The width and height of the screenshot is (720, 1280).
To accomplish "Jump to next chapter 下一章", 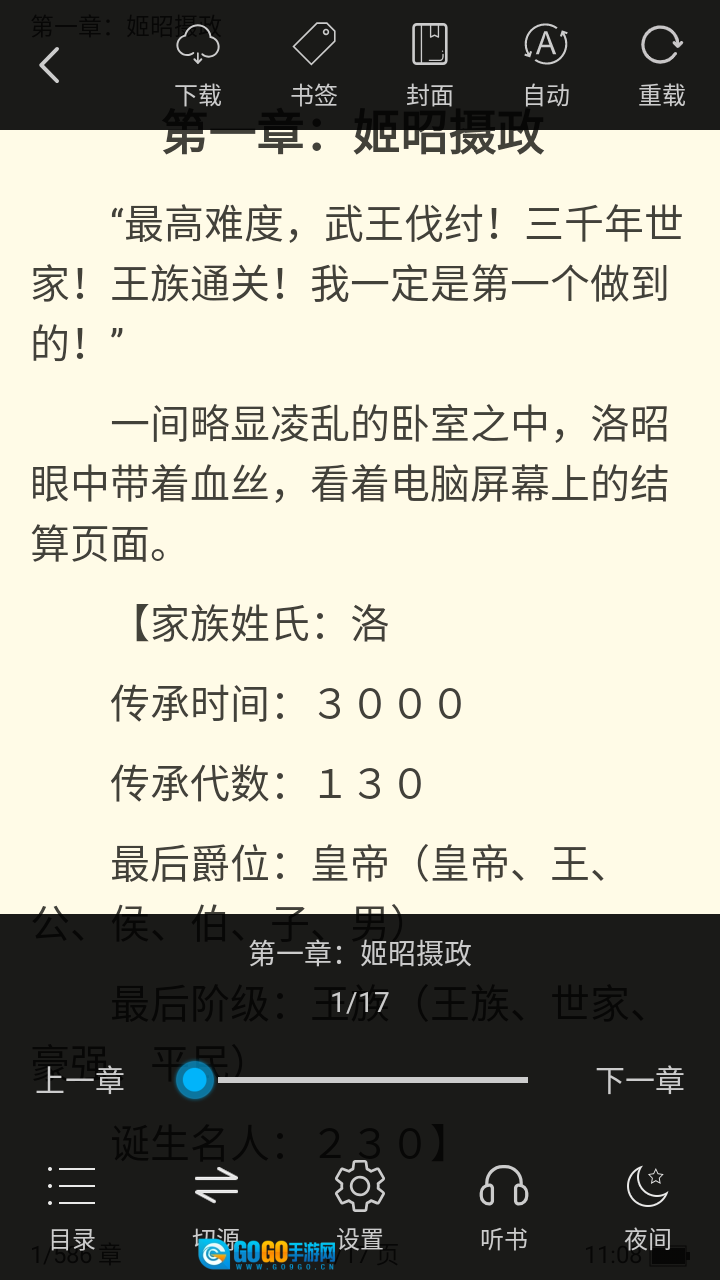I will pyautogui.click(x=640, y=1080).
